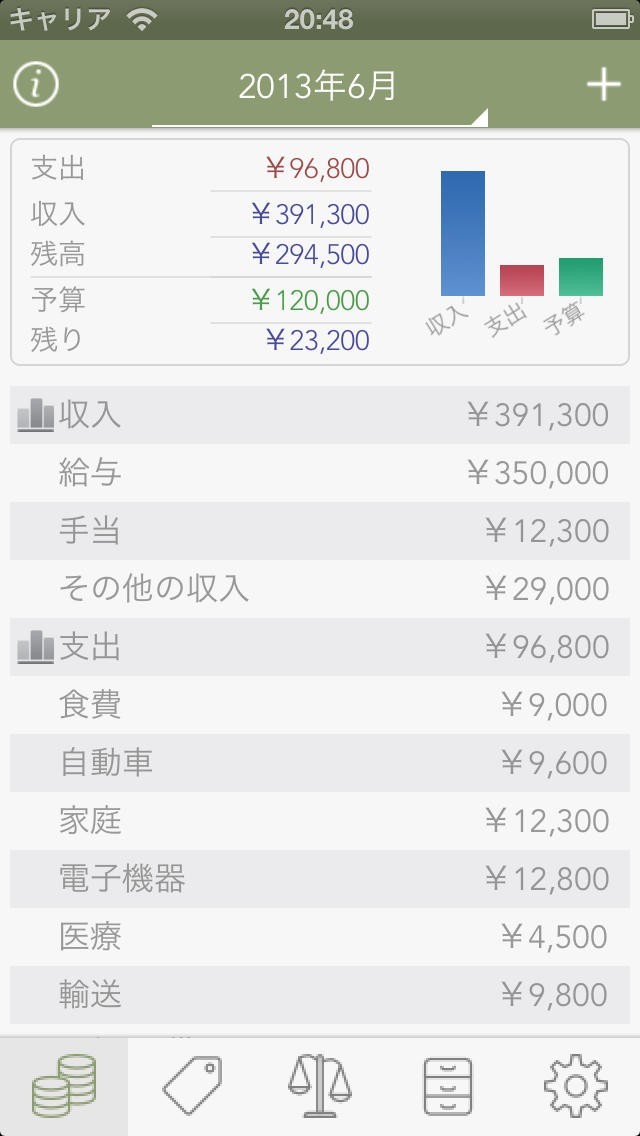View the 自動車 expense row
This screenshot has width=640, height=1136.
320,763
